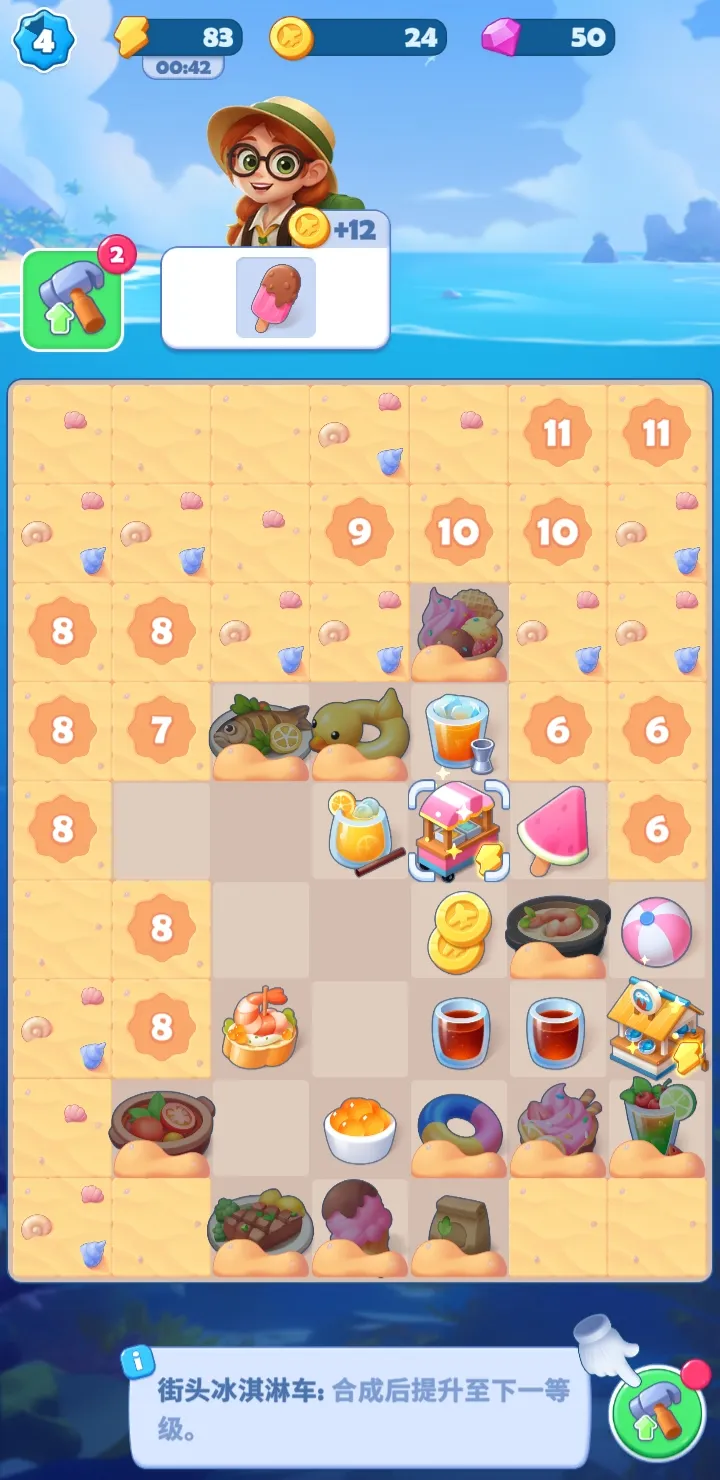Select the beach ball item
Image resolution: width=720 pixels, height=1480 pixels.
pyautogui.click(x=656, y=931)
